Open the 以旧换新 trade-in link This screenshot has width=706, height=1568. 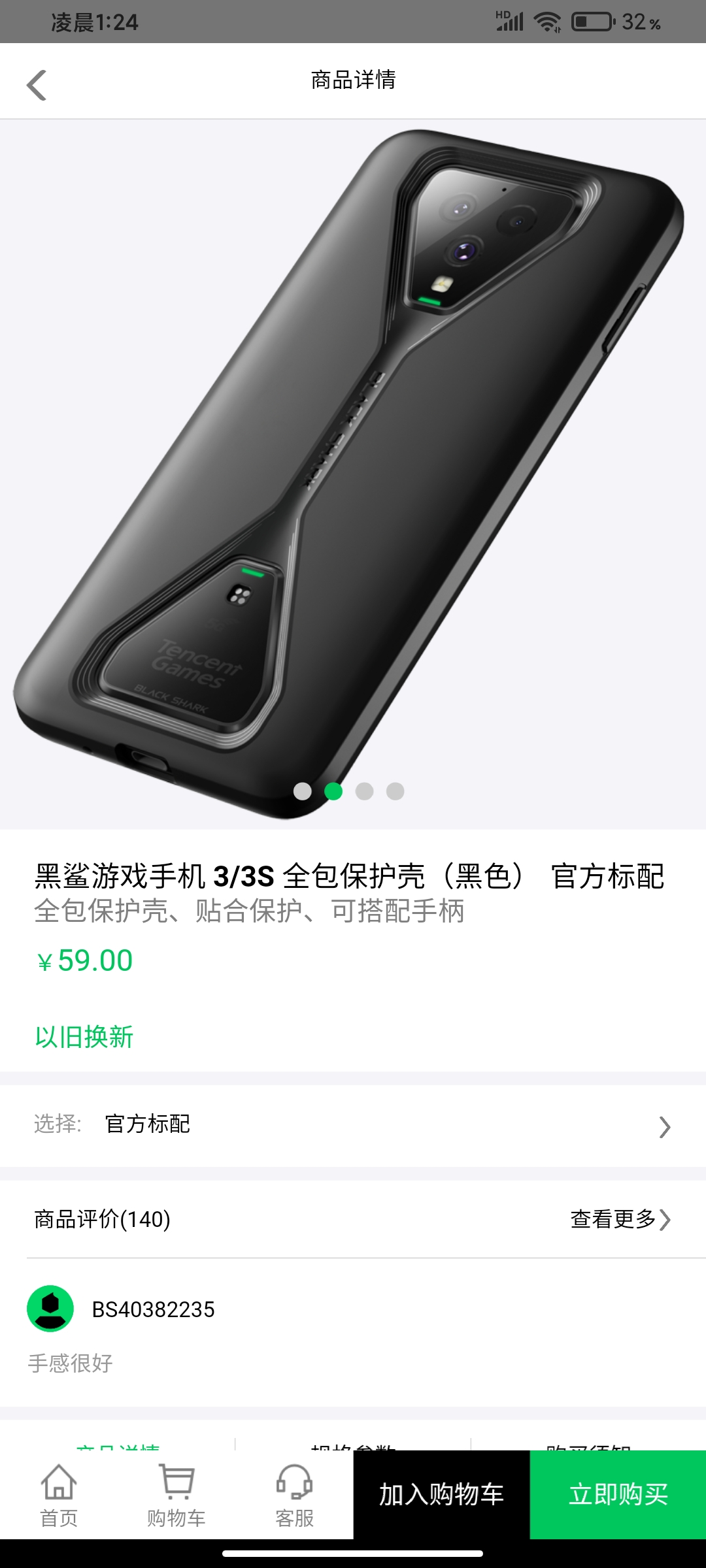(x=84, y=1037)
